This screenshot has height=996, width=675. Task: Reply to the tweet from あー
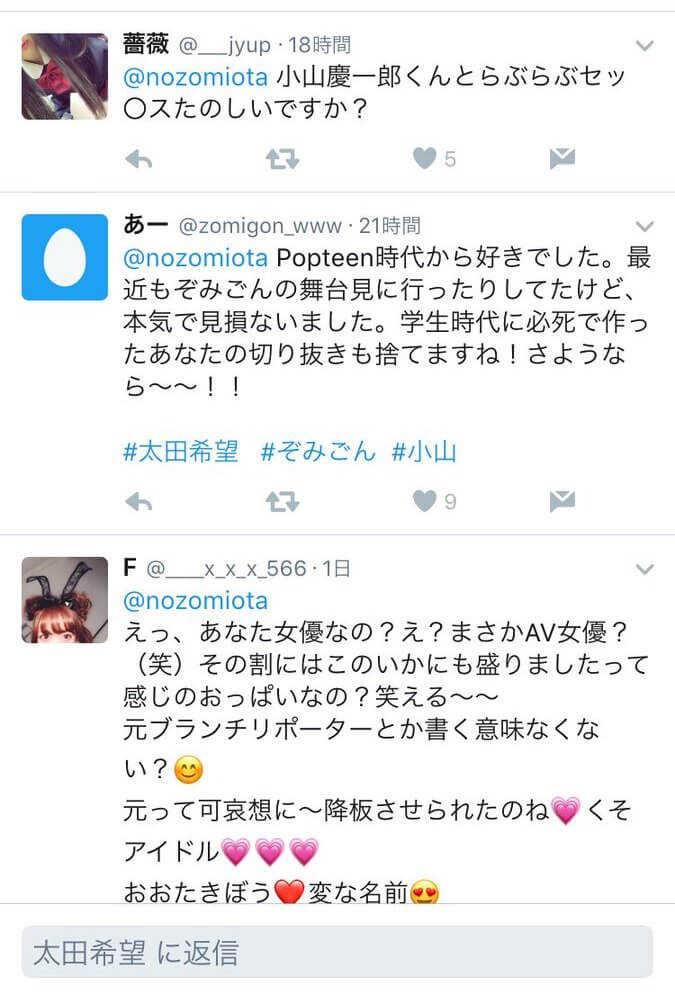[x=138, y=501]
